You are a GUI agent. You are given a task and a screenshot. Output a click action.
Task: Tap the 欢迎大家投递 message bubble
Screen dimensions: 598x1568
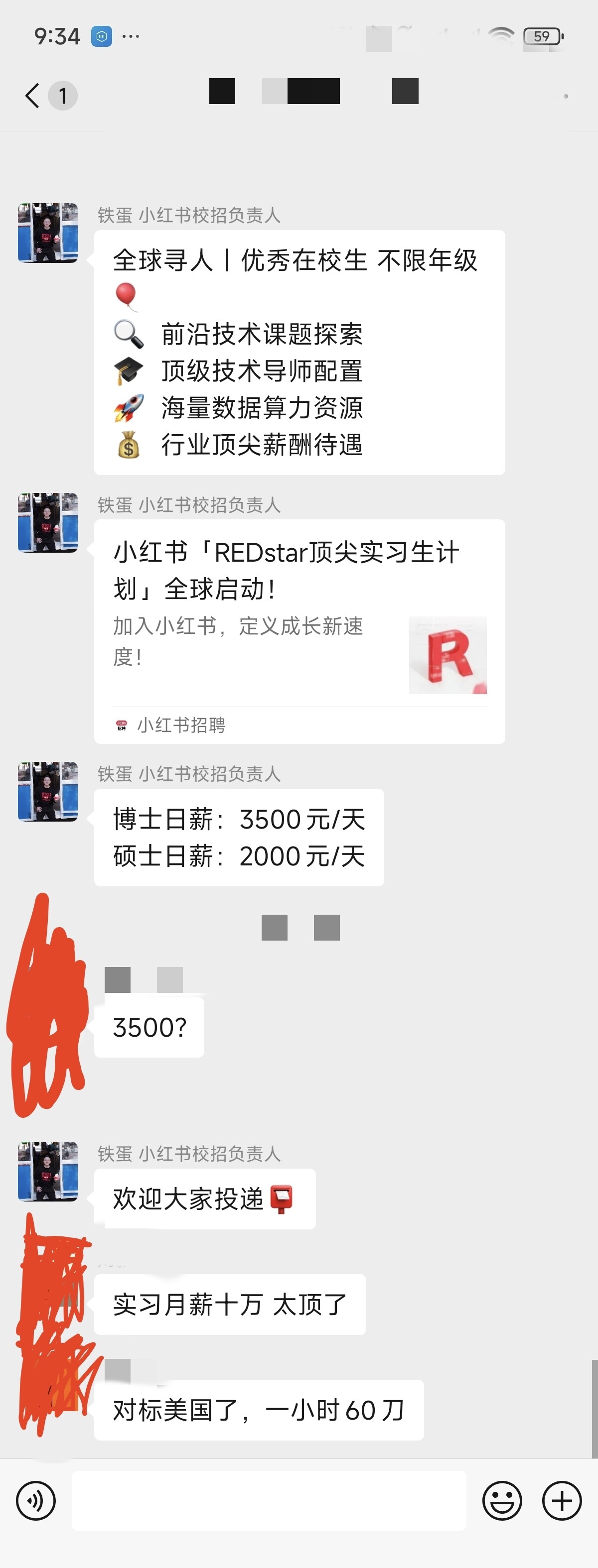(x=204, y=1200)
